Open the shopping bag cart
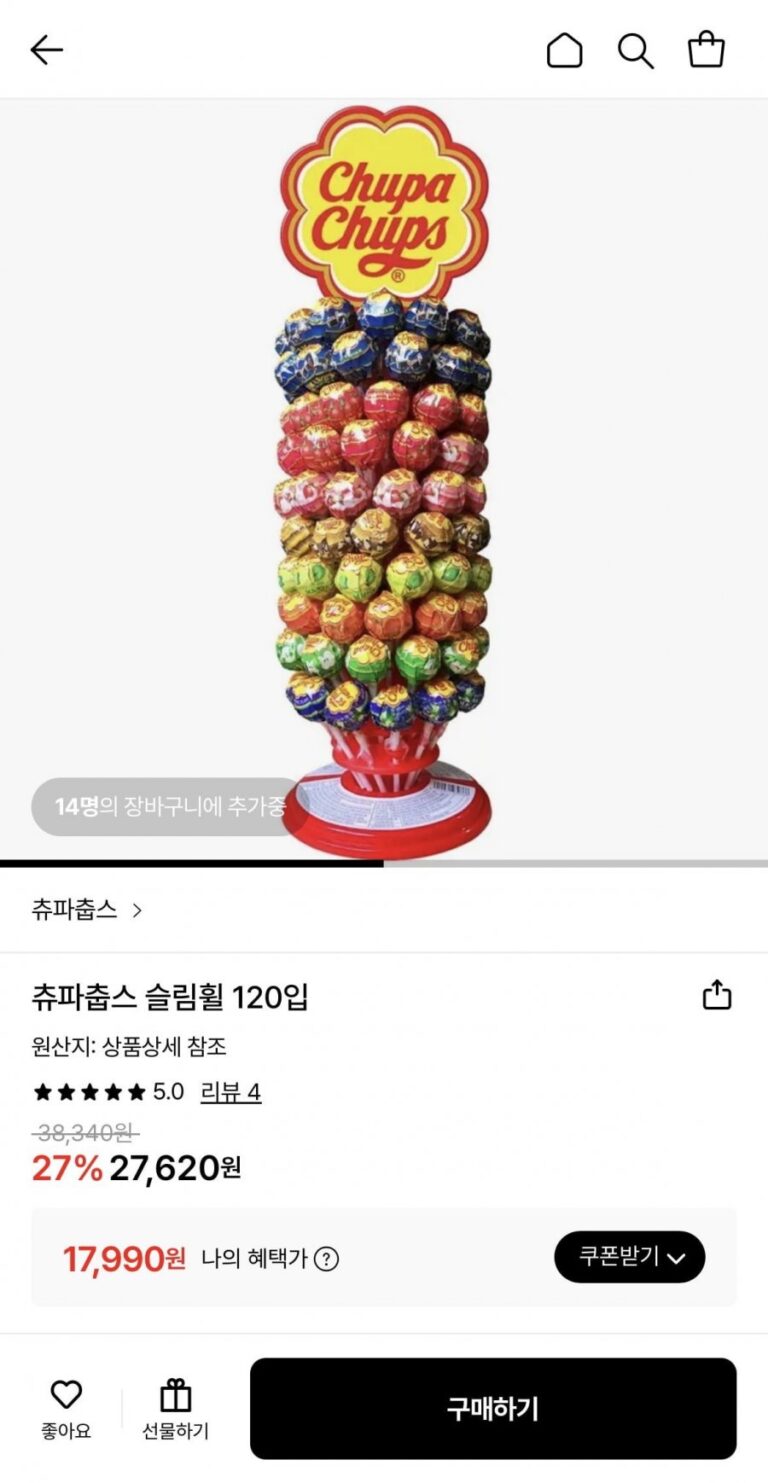Viewport: 768px width, 1483px height. (x=706, y=50)
